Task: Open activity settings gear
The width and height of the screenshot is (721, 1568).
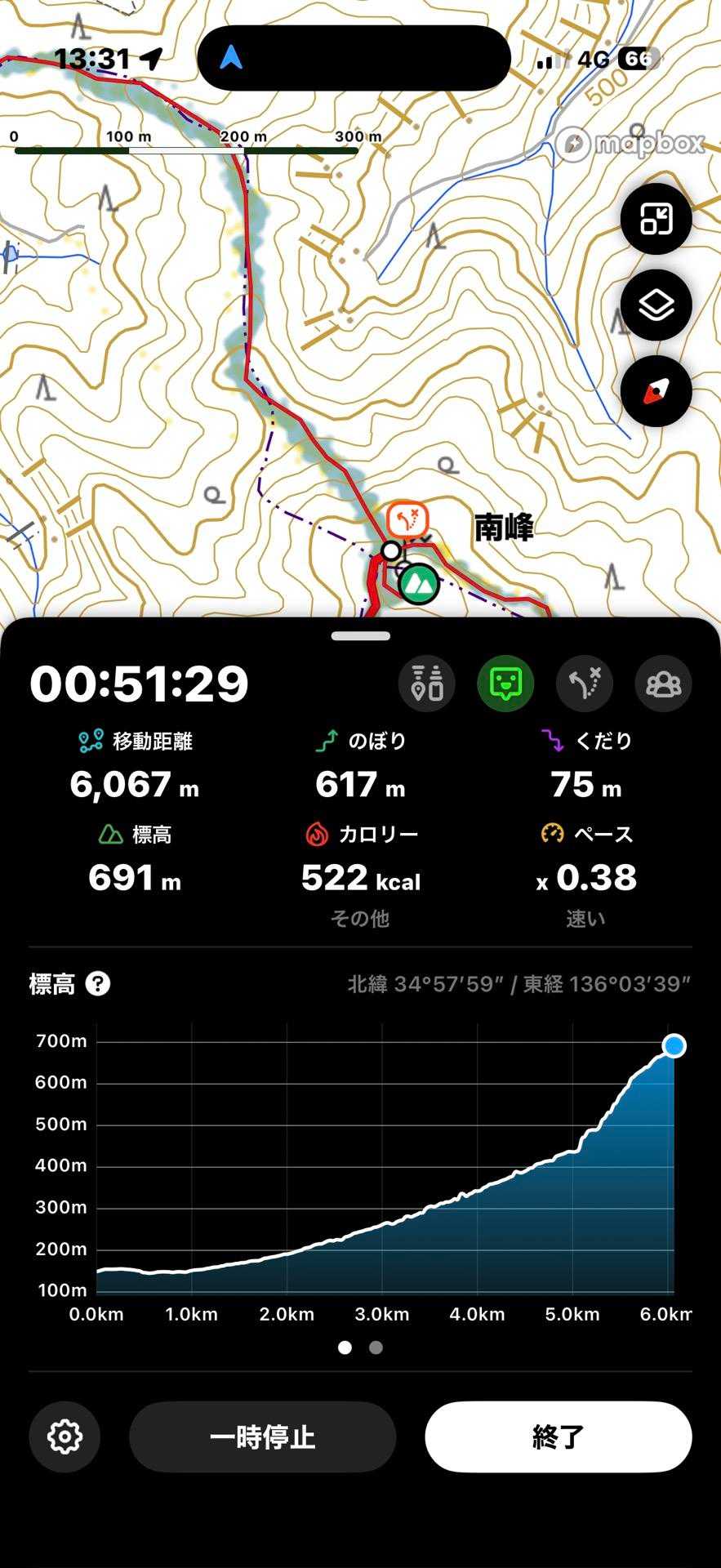Action: (65, 1437)
